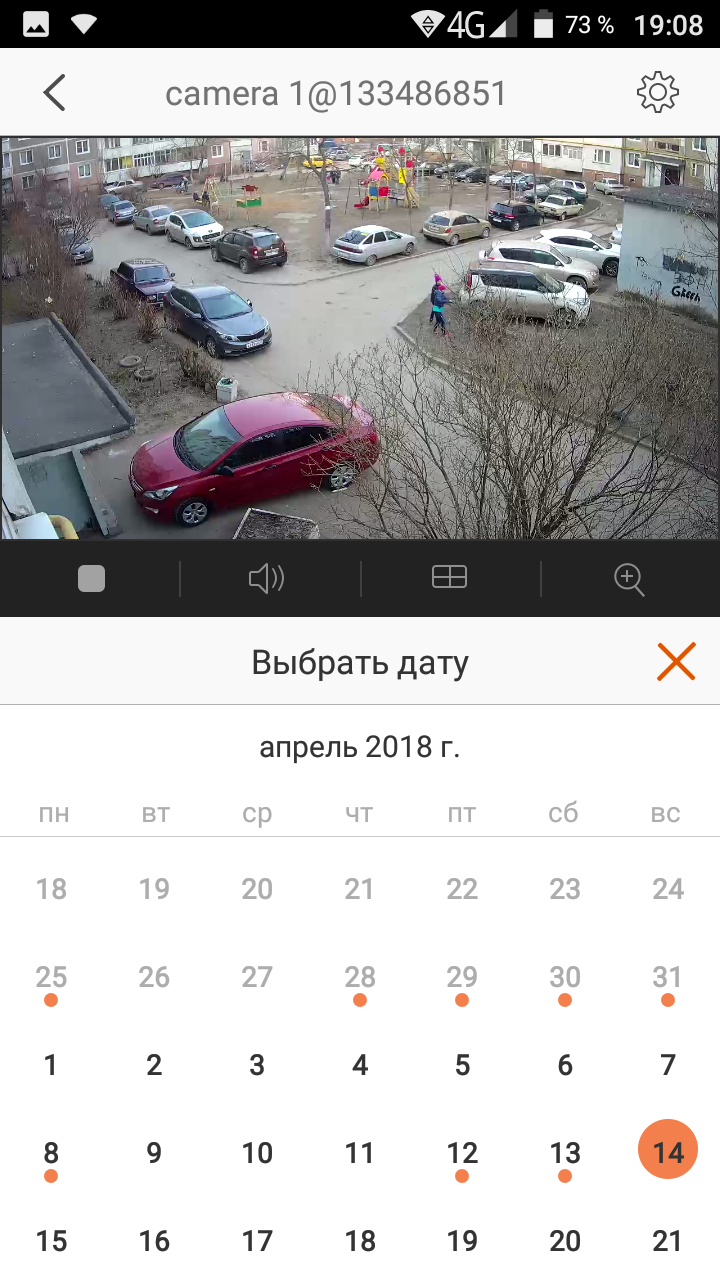Toggle the camera sound
This screenshot has height=1280, width=720.
click(x=266, y=579)
